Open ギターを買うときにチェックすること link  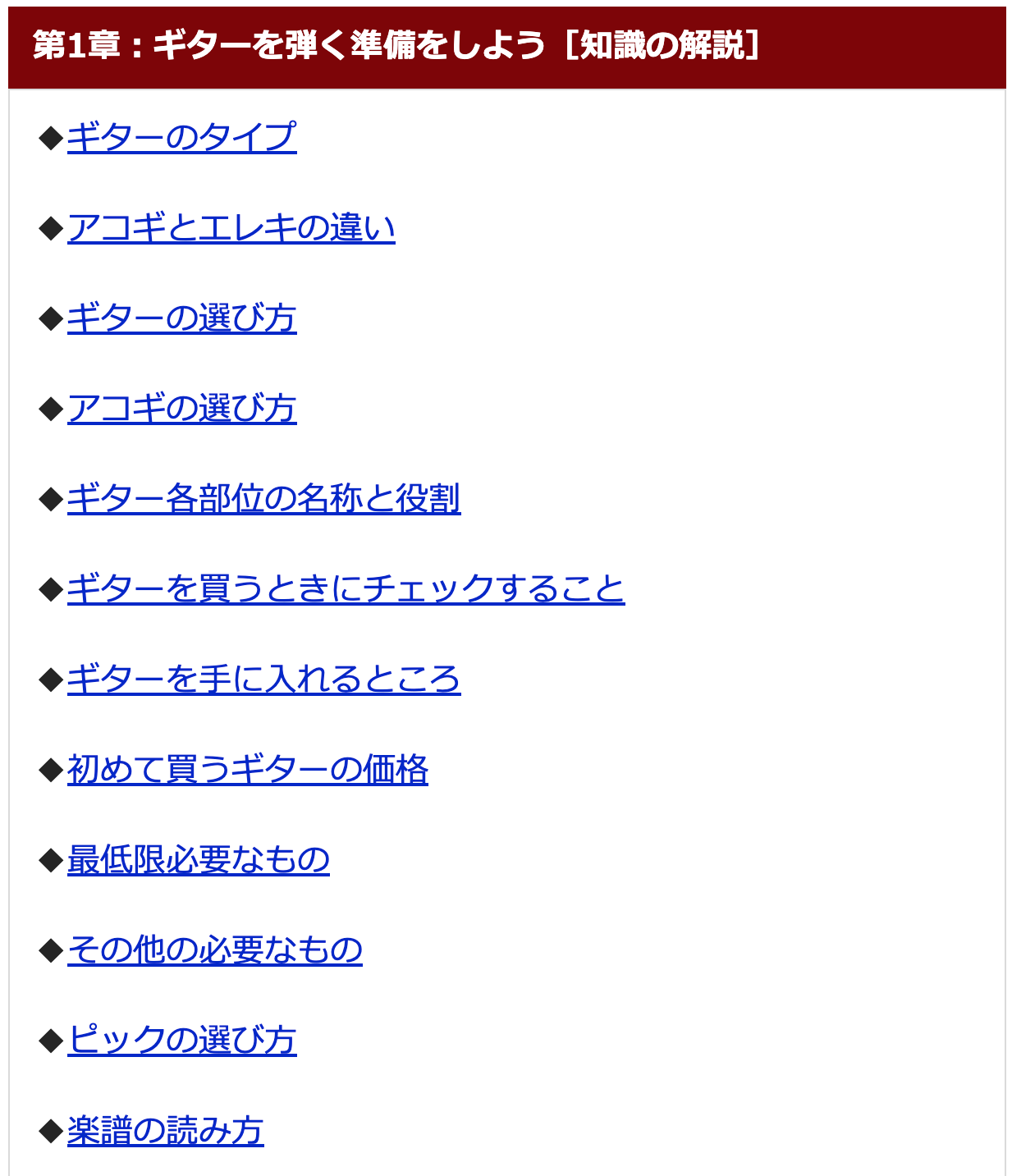[346, 588]
